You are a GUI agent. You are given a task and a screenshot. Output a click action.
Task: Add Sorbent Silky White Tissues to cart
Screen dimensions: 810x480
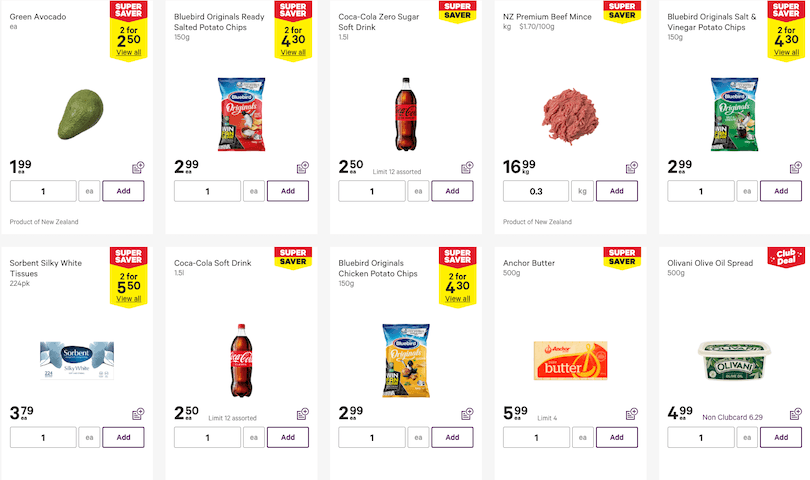point(123,437)
